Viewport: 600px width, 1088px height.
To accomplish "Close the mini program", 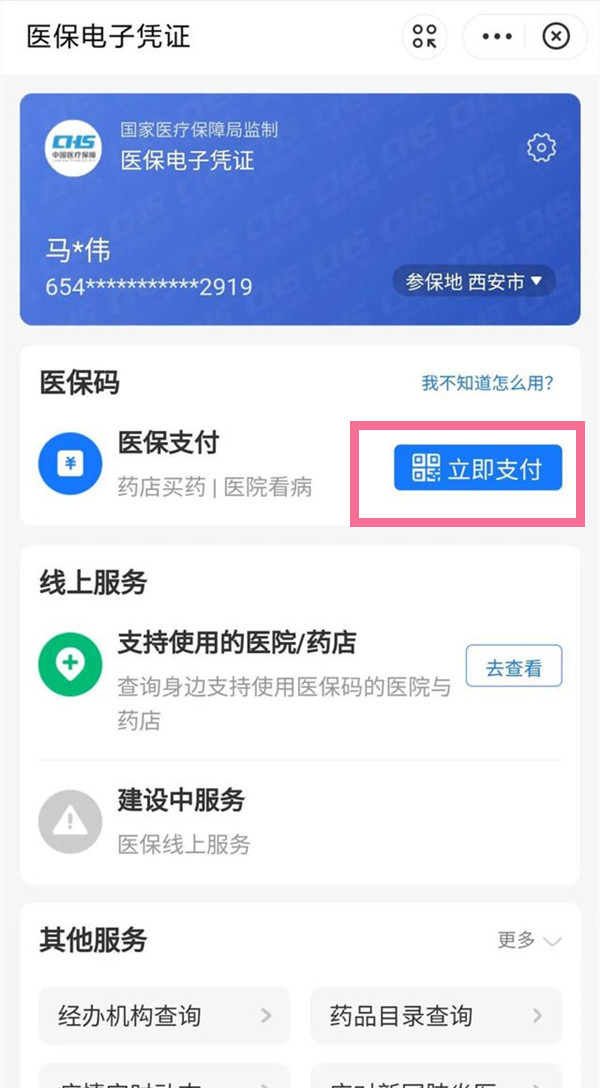I will click(556, 37).
